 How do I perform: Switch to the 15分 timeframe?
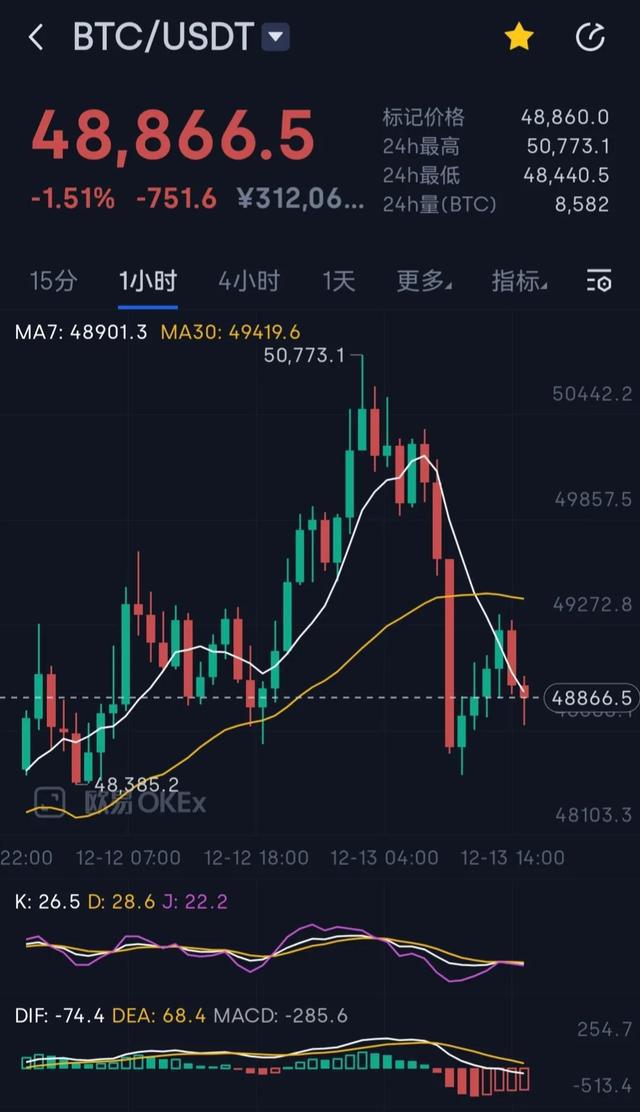[x=53, y=281]
